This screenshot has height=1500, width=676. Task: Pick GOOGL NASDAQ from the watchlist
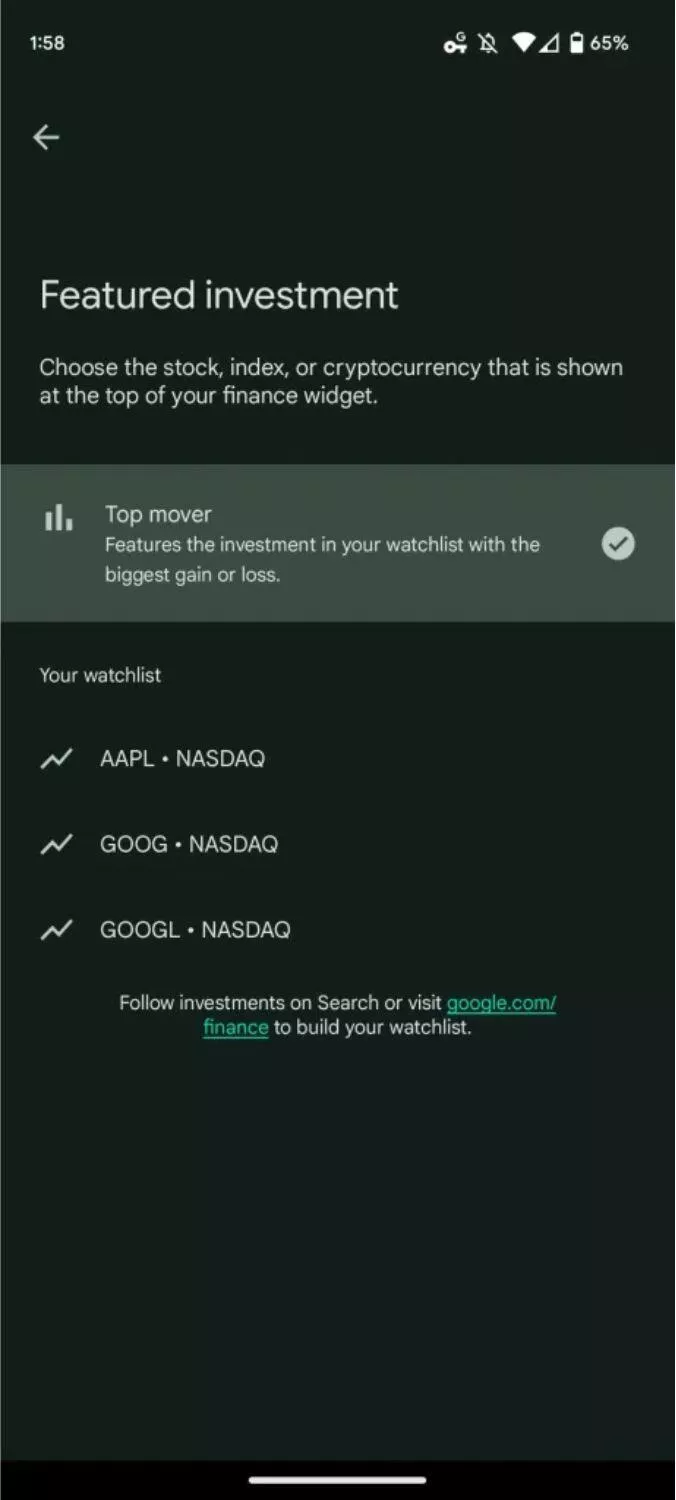point(195,930)
